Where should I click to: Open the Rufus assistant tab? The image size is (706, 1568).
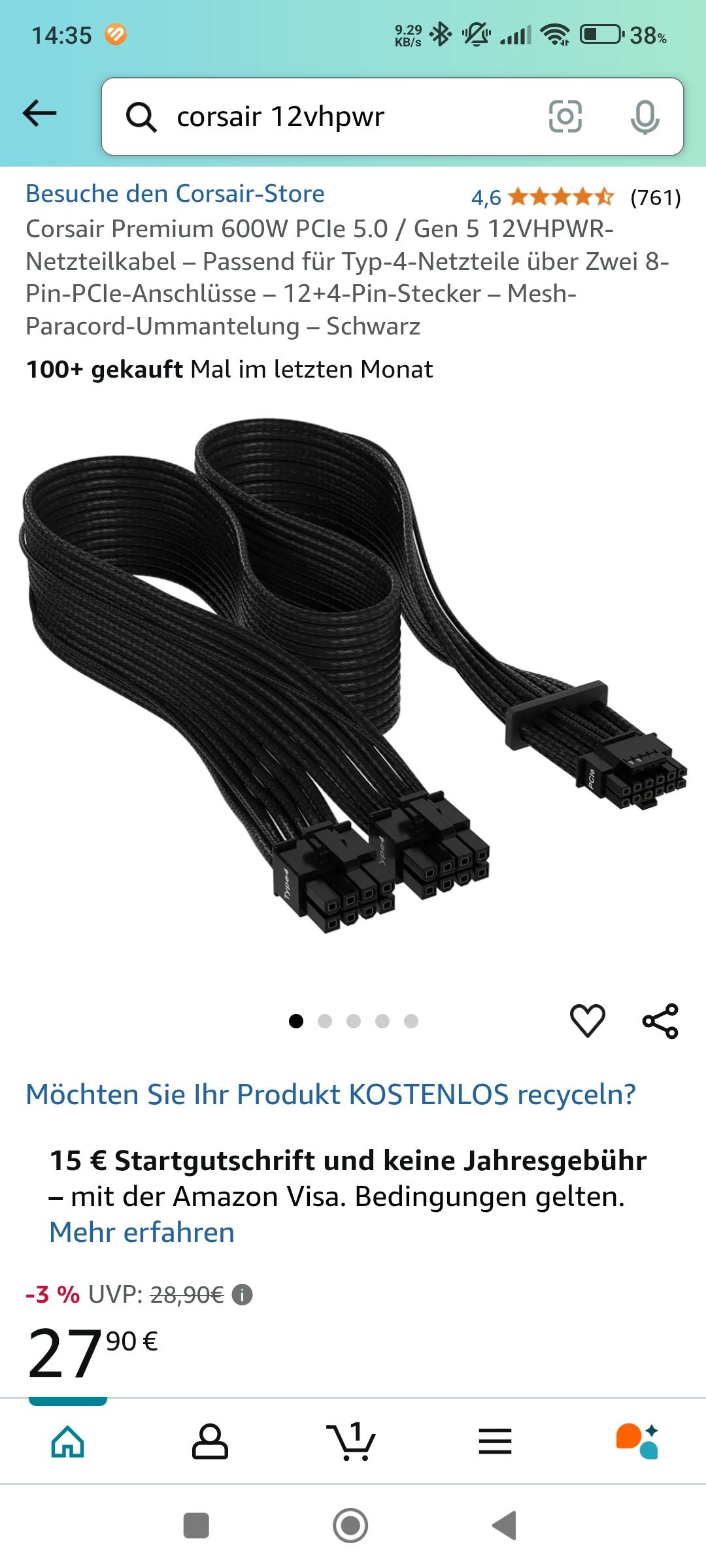(637, 1441)
